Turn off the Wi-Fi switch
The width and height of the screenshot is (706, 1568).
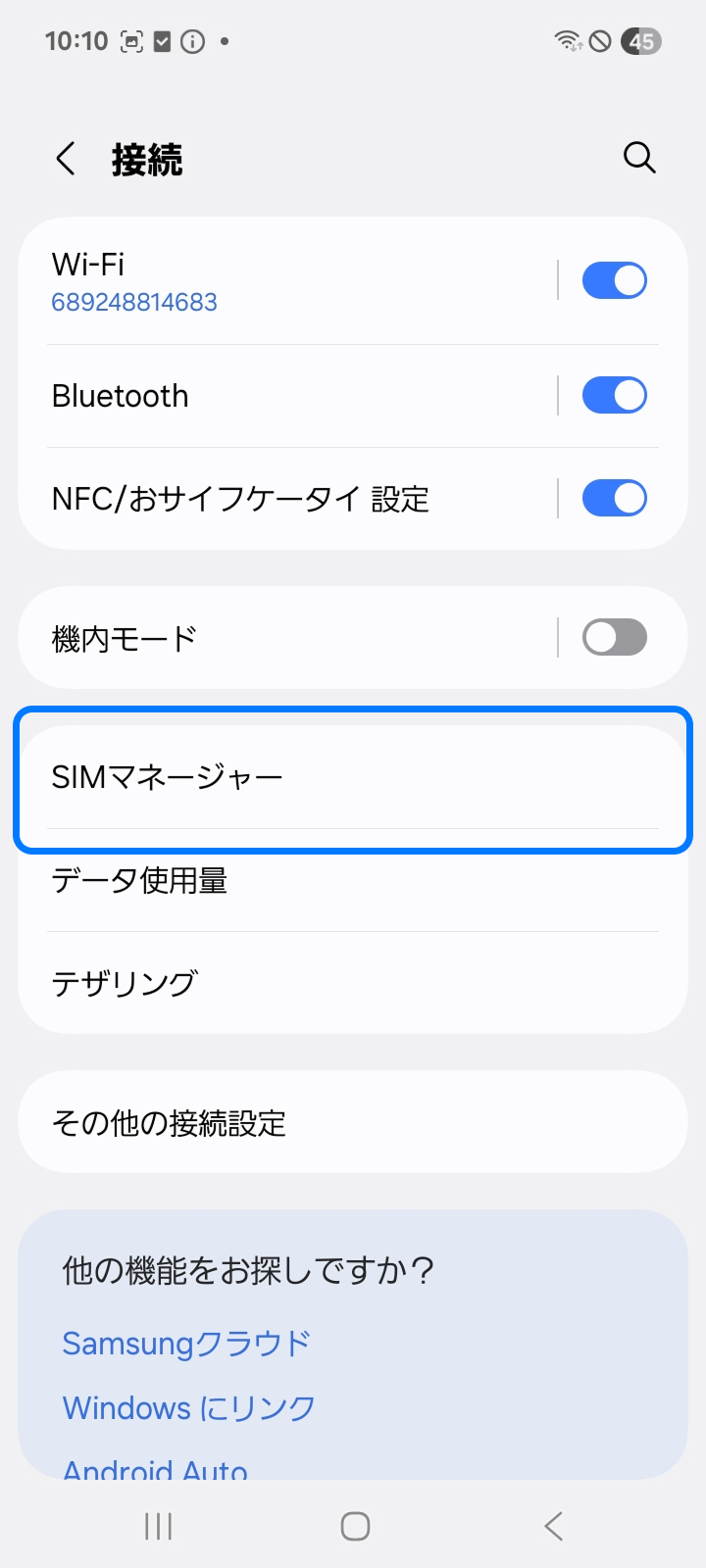point(614,281)
